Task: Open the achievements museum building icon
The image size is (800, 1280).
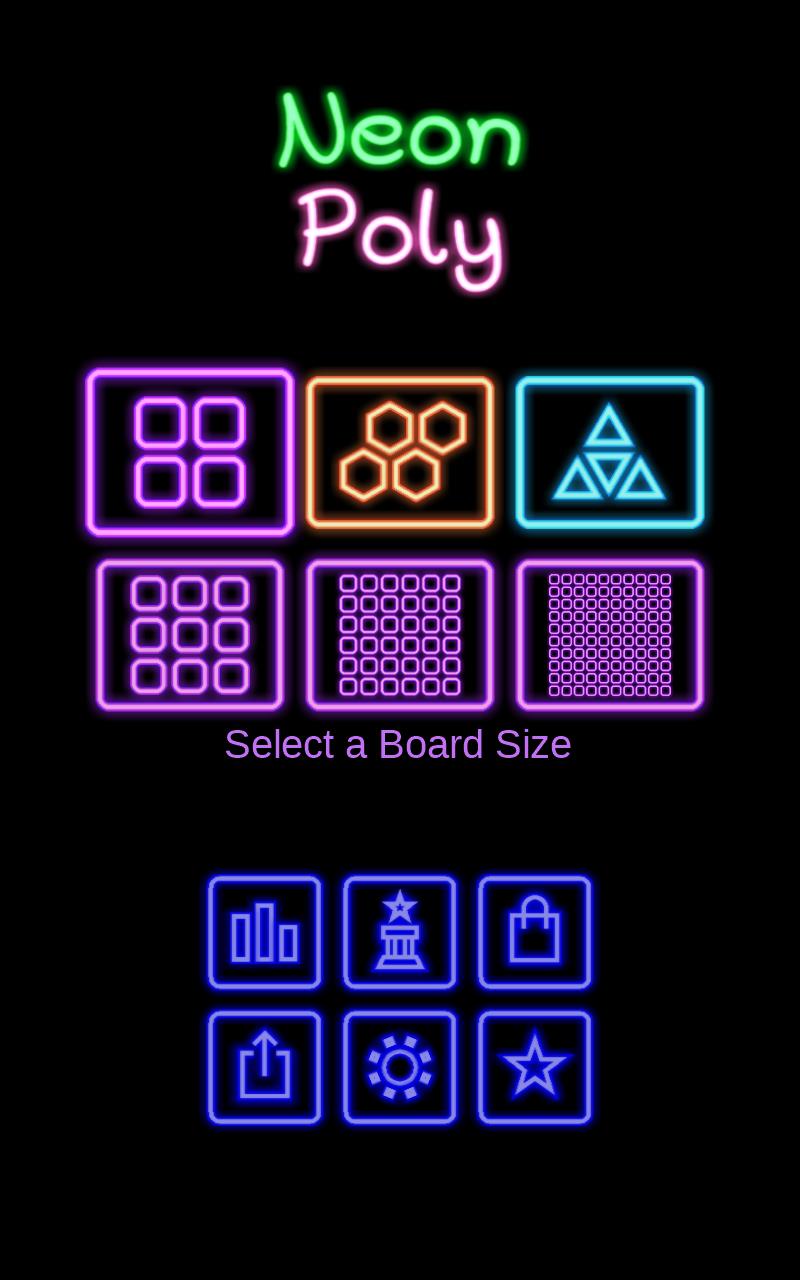Action: click(x=399, y=933)
